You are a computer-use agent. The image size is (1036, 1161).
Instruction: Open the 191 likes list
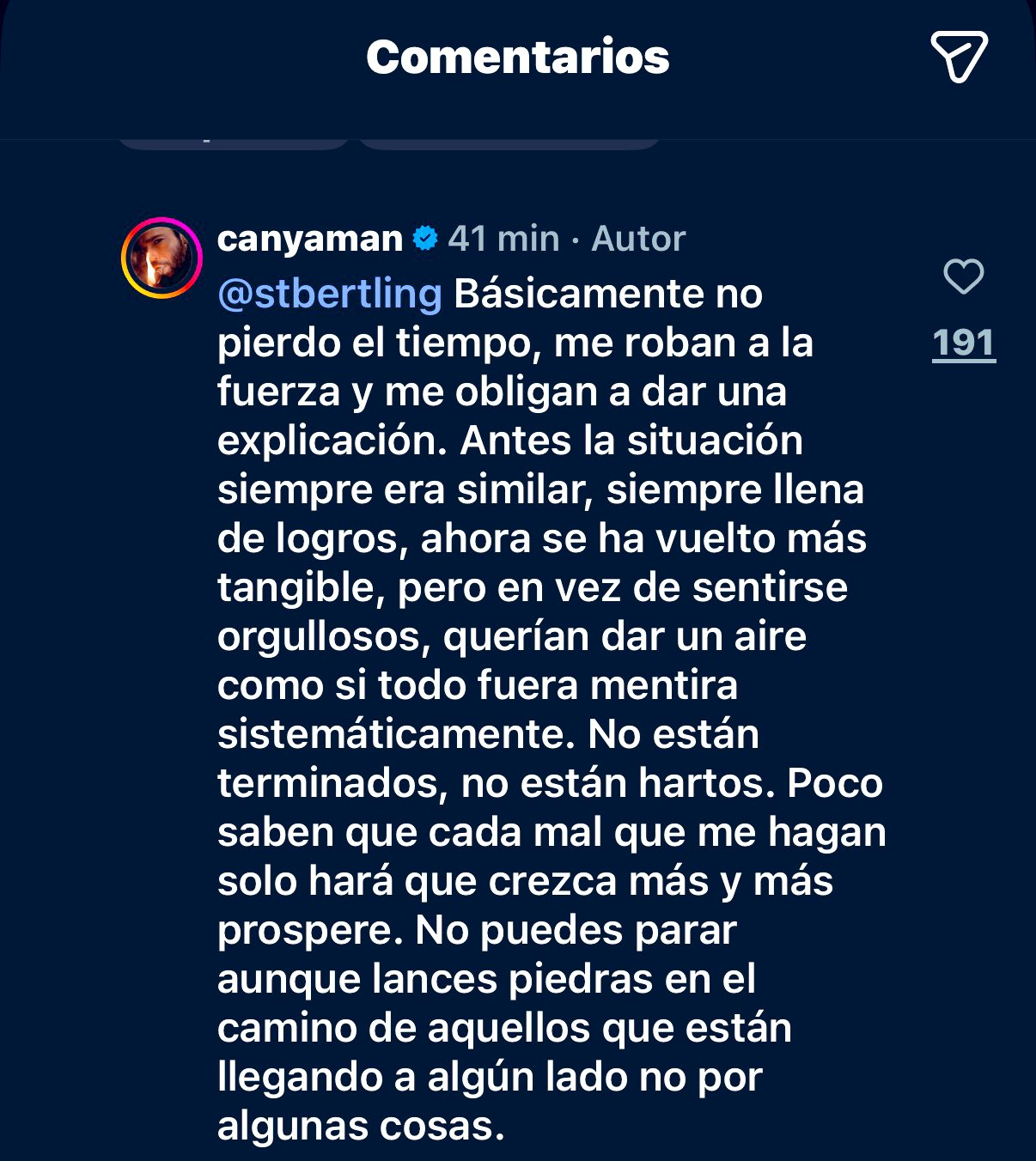point(964,343)
